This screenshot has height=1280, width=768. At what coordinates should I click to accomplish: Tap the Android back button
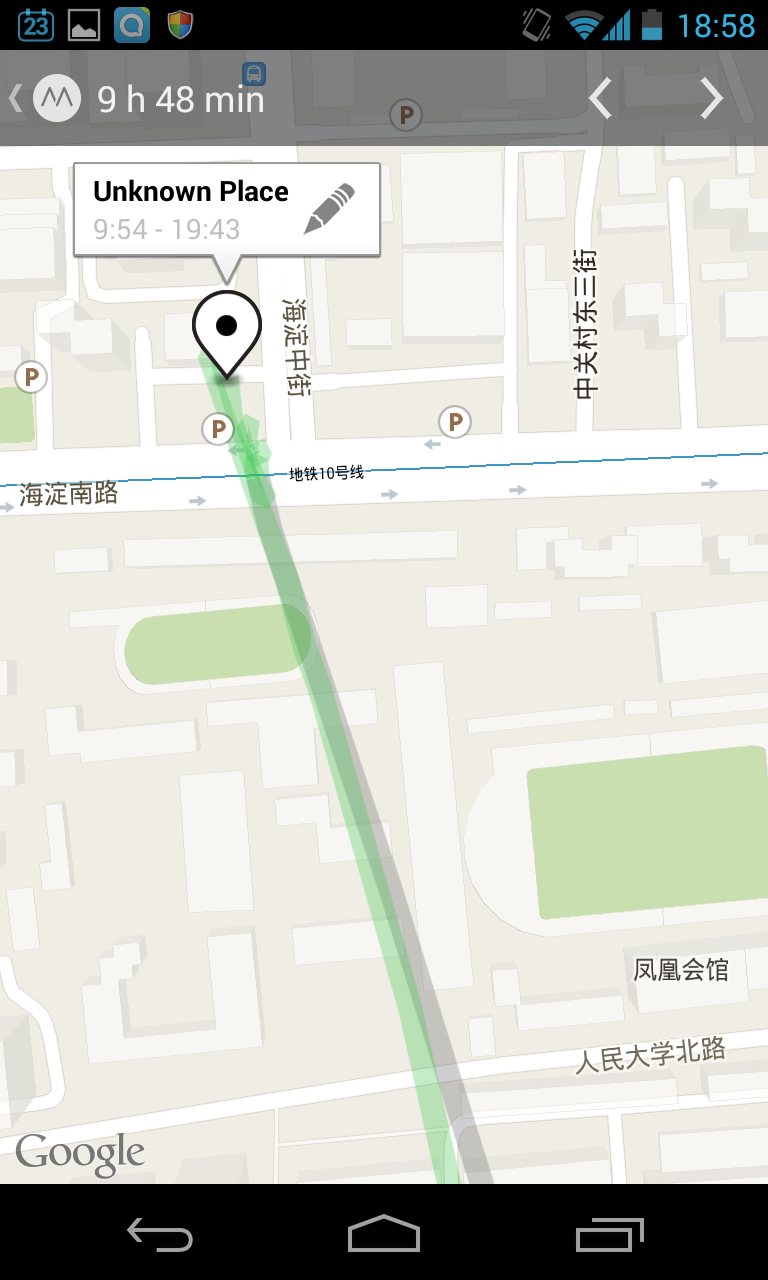[160, 1235]
